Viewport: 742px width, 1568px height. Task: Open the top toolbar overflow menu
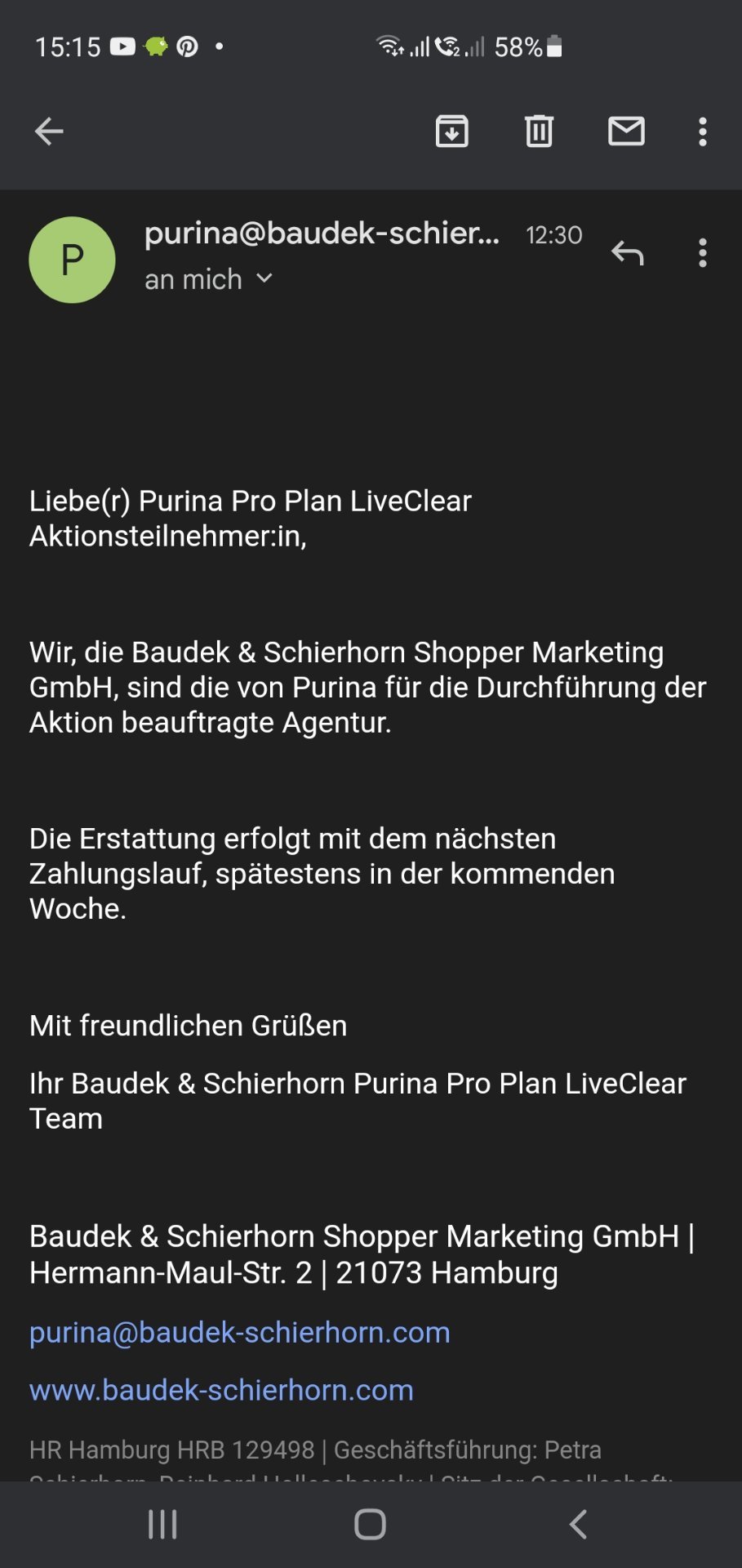pyautogui.click(x=703, y=131)
